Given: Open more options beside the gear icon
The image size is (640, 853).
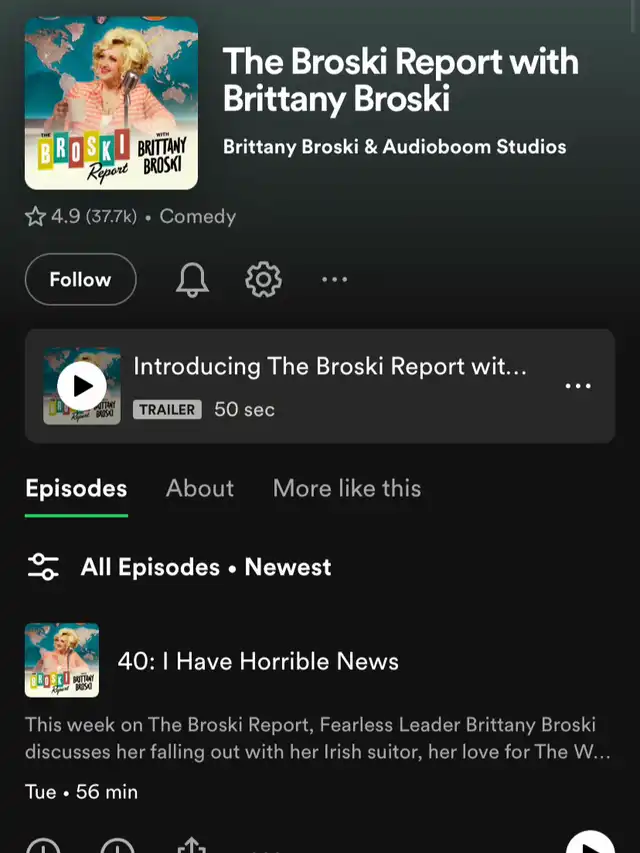Looking at the screenshot, I should tap(335, 280).
